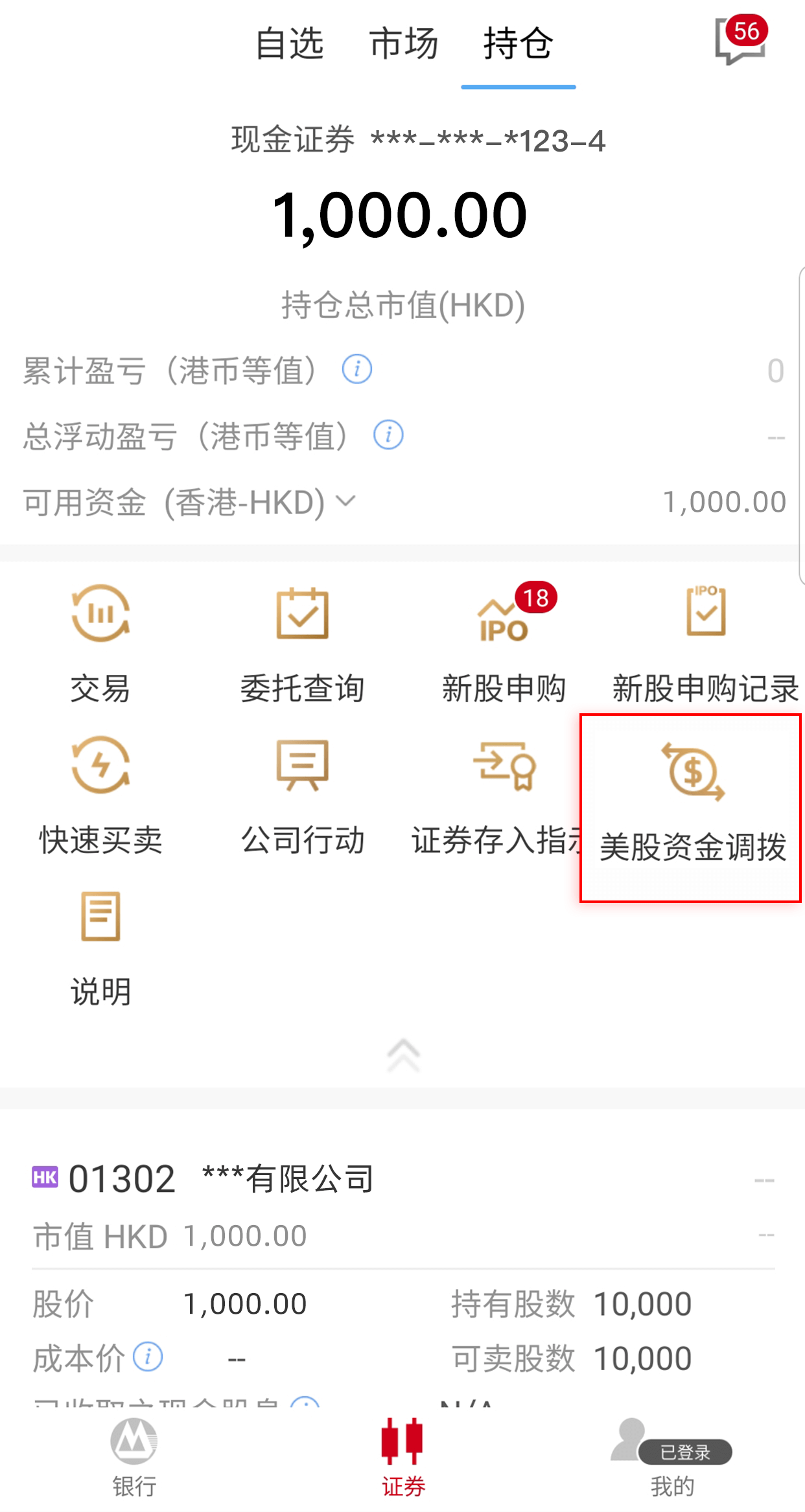
Task: Open 美股资金调拨
Action: click(692, 807)
